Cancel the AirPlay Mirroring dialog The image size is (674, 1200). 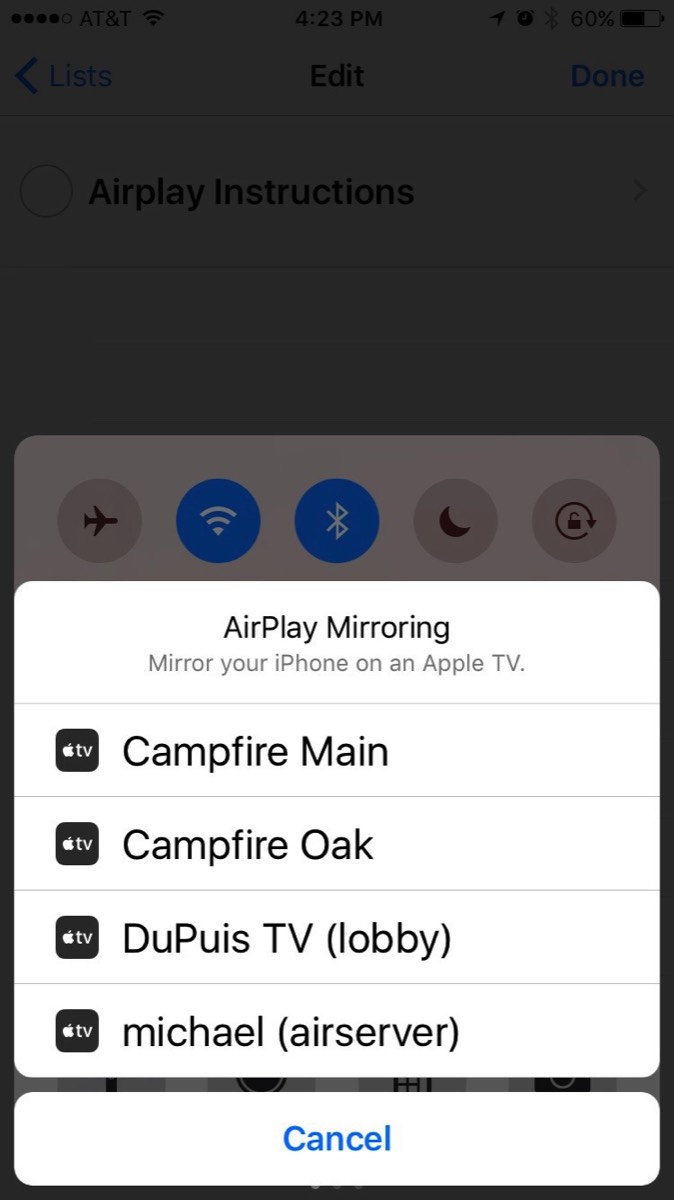(x=337, y=1138)
